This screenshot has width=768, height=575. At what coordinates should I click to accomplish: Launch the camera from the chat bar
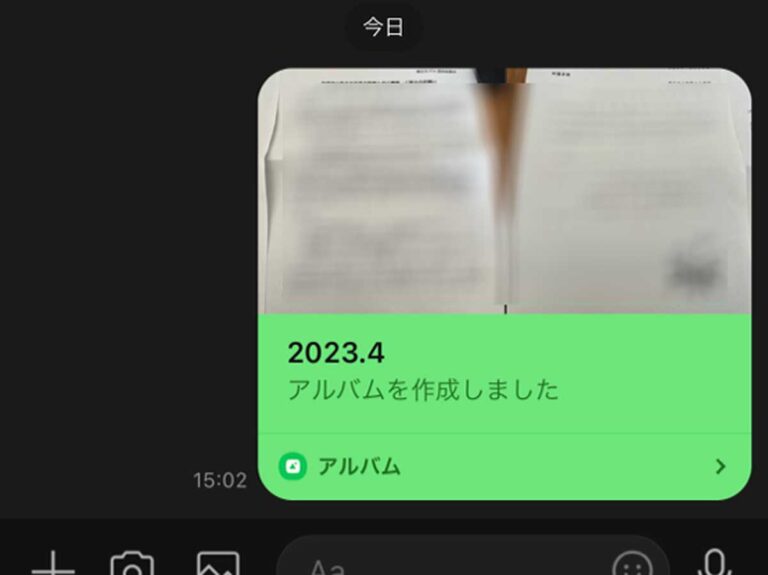tap(132, 565)
